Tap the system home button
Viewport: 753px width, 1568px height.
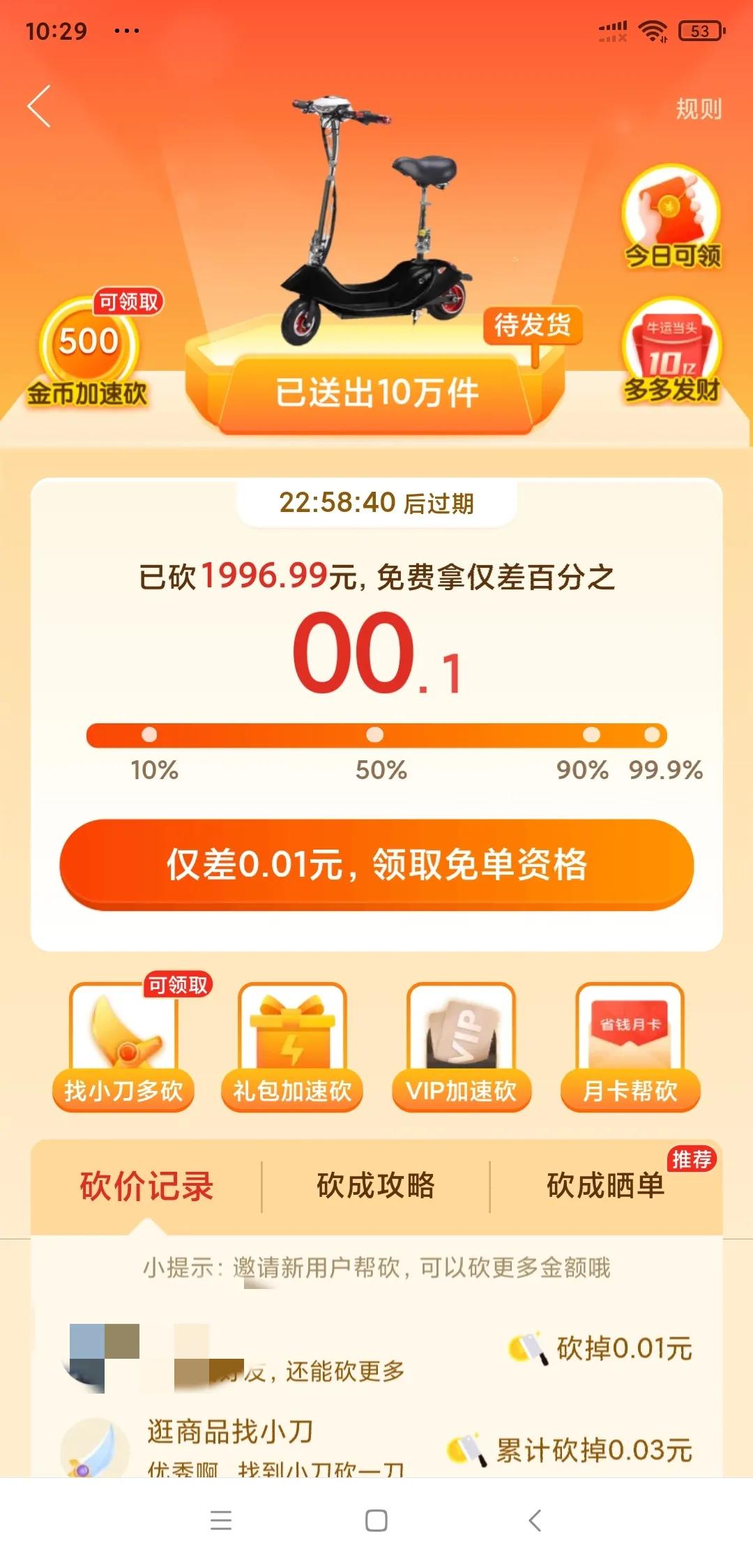(x=376, y=1521)
